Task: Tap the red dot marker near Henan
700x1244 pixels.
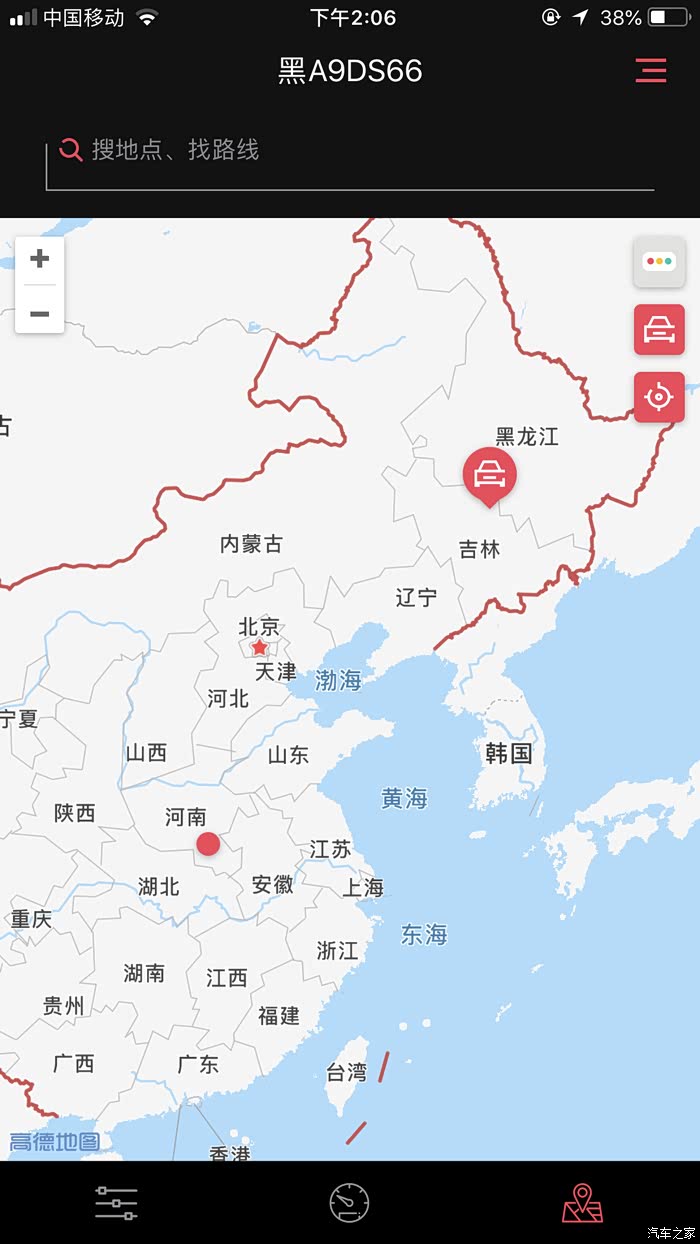Action: 208,843
